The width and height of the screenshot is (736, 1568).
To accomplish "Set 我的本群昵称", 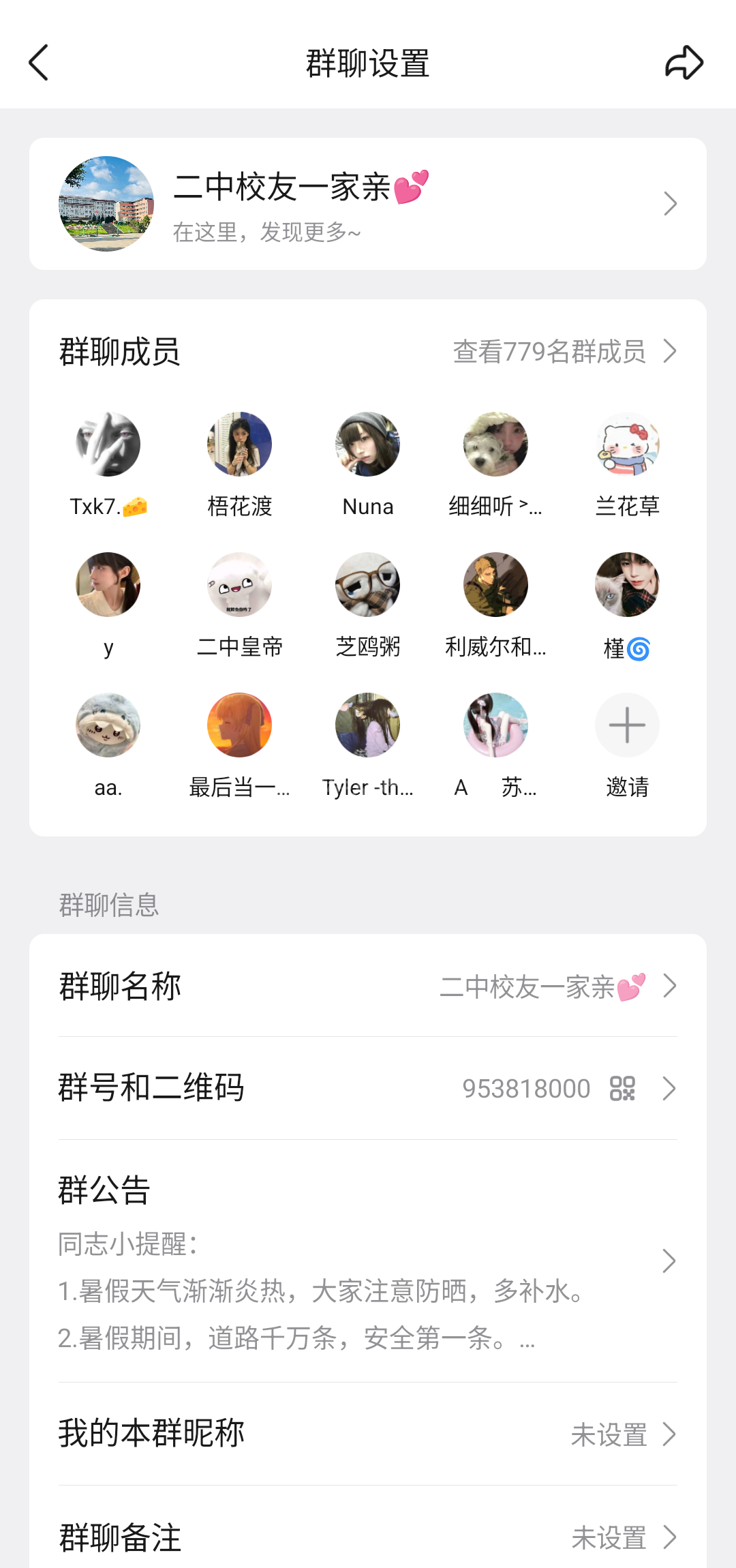I will pos(367,1434).
